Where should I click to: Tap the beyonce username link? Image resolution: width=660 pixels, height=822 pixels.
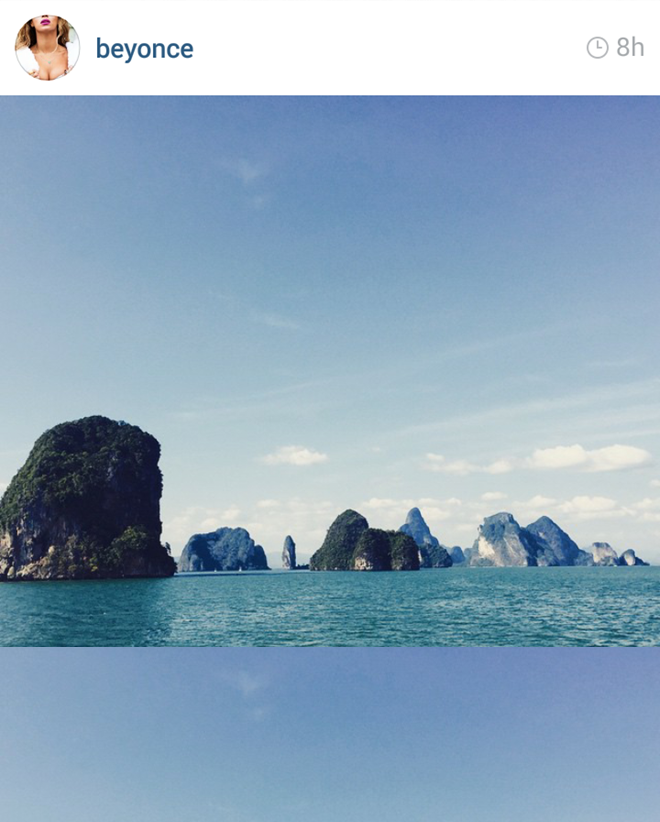144,49
